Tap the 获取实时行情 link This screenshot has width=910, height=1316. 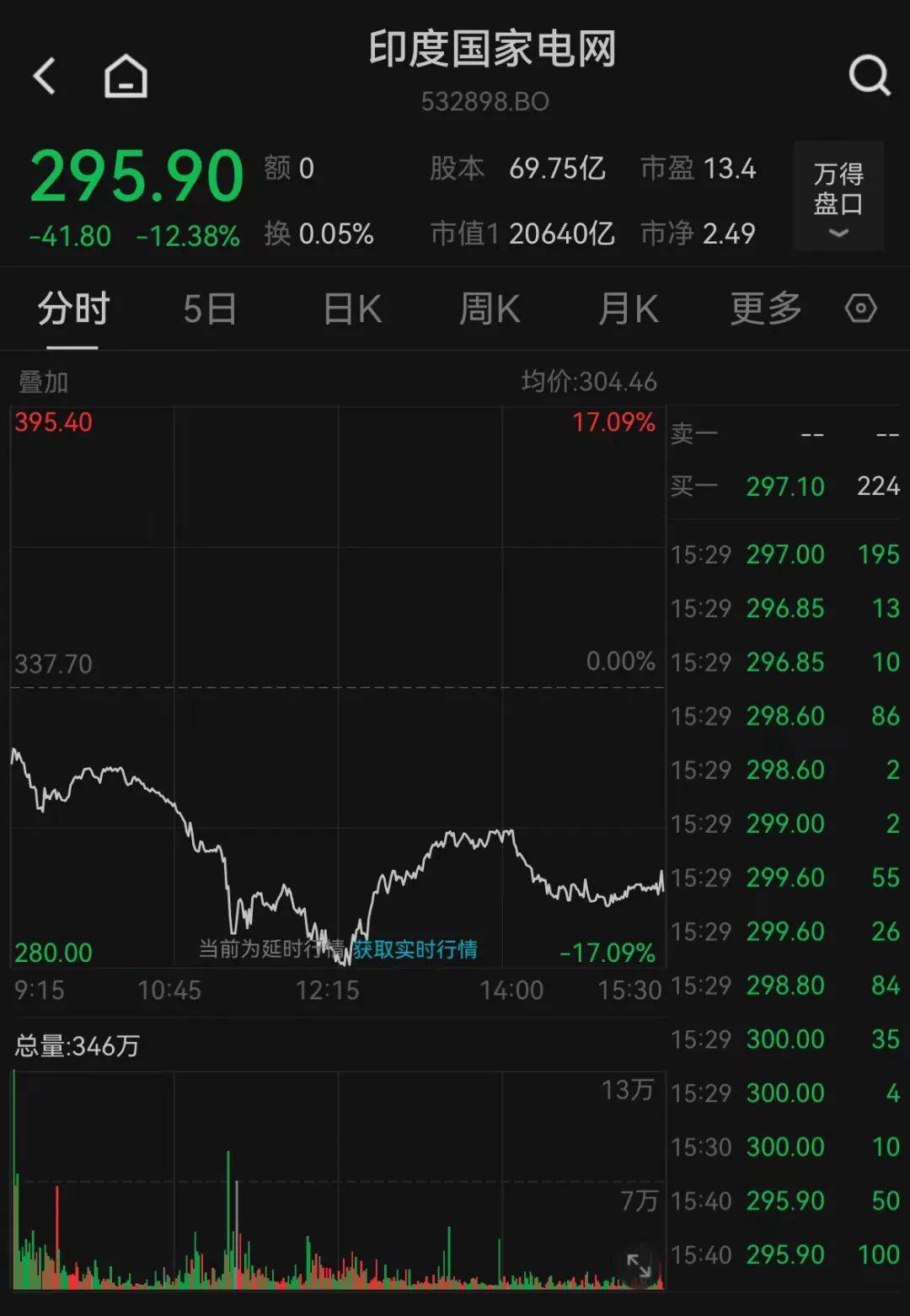tap(415, 949)
